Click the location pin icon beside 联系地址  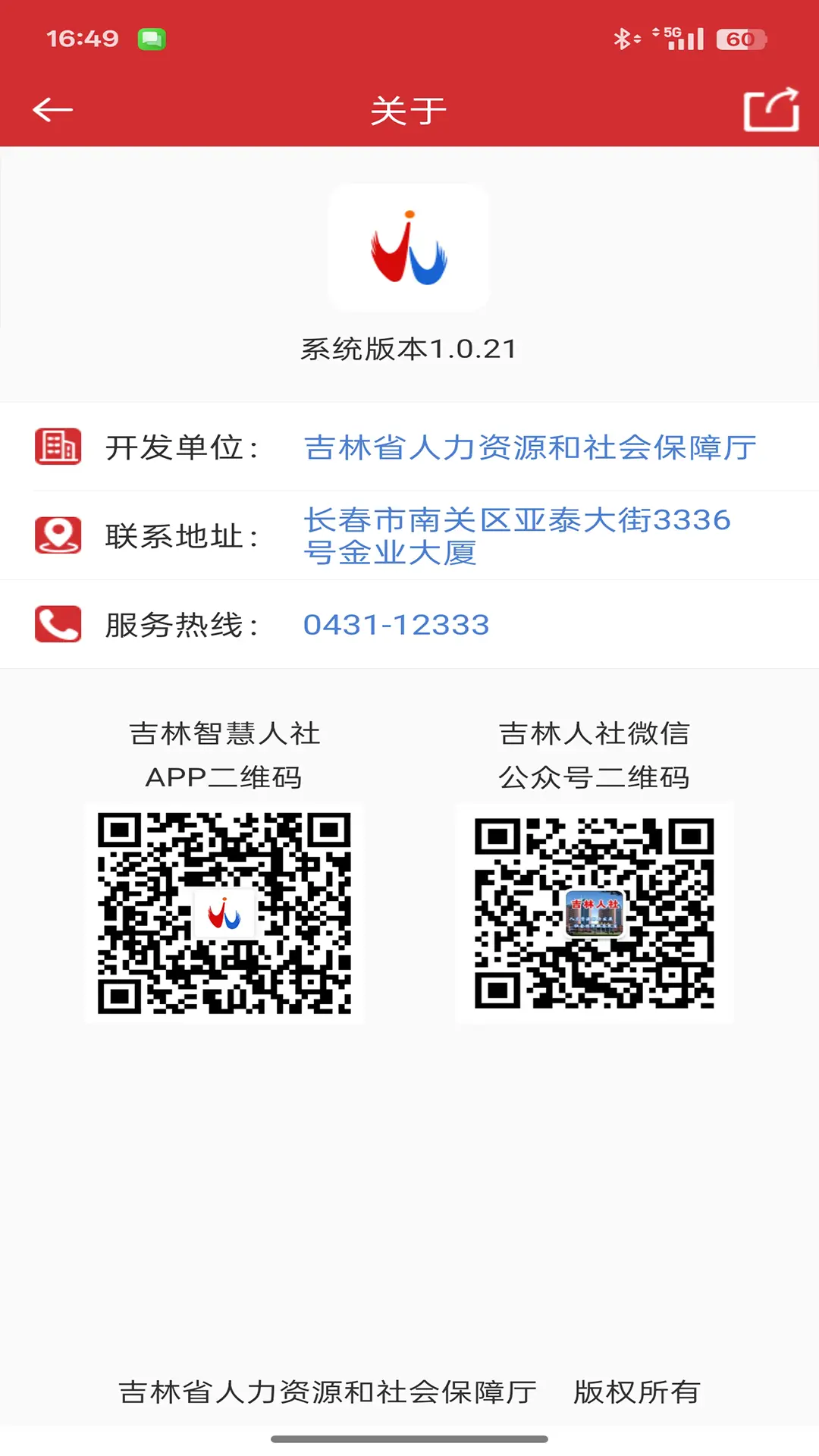click(x=58, y=535)
